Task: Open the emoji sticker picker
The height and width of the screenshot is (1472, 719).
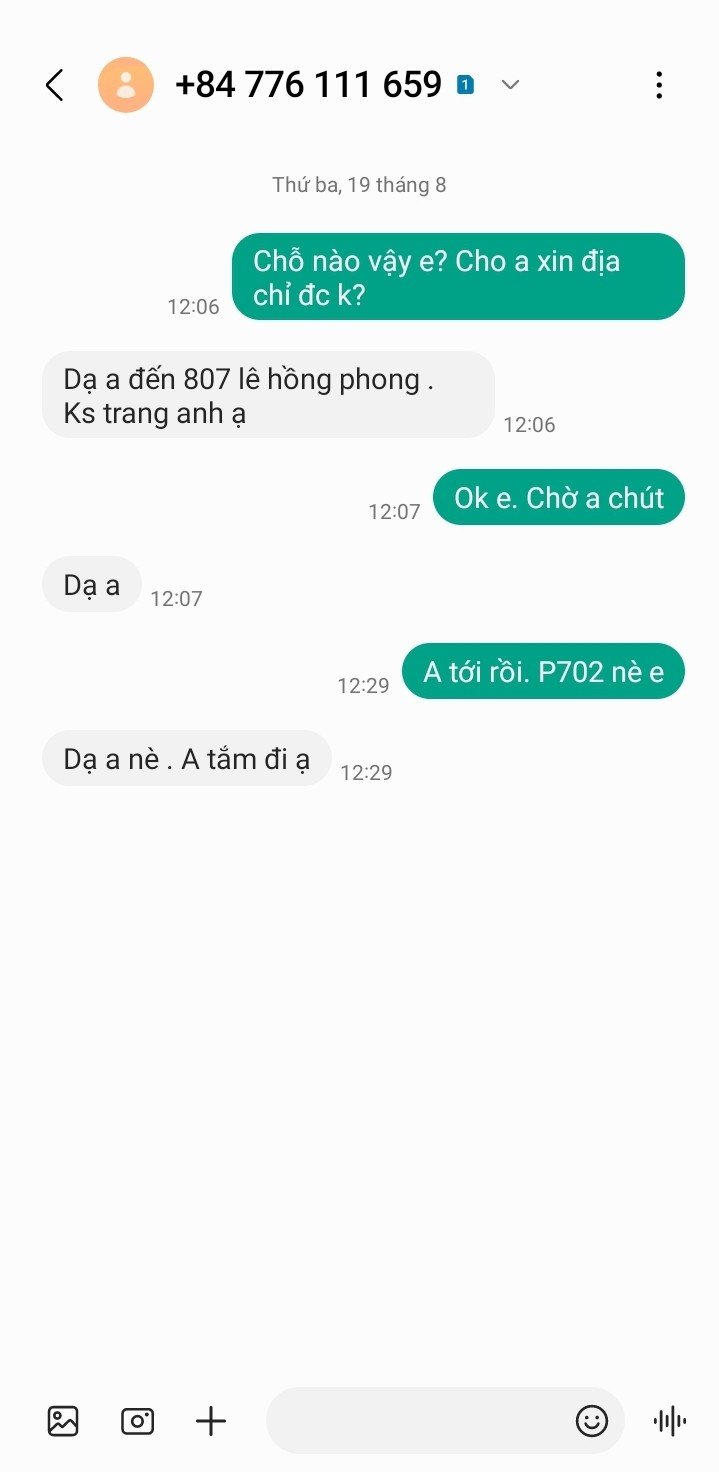Action: 591,1420
